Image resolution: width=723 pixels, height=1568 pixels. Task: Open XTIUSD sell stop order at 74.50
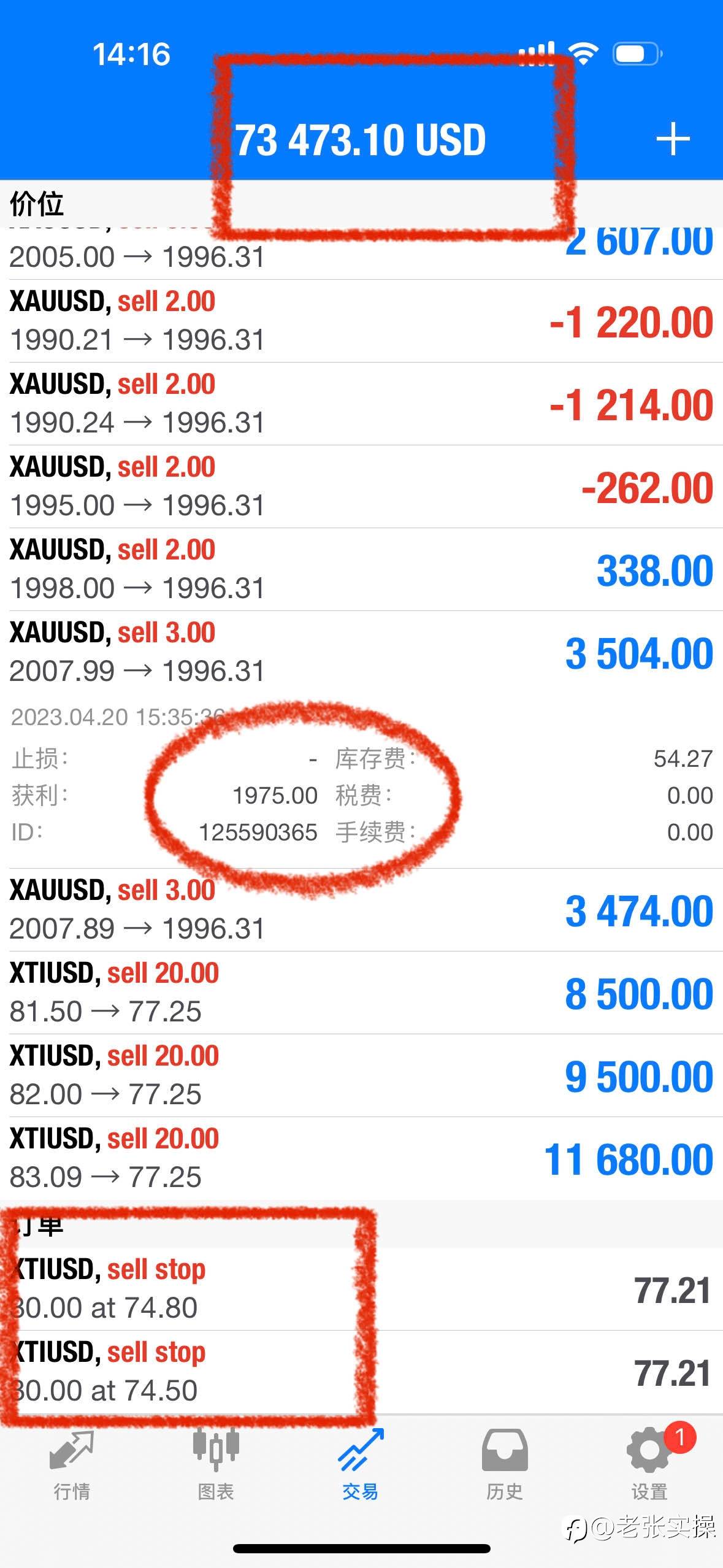click(361, 1372)
